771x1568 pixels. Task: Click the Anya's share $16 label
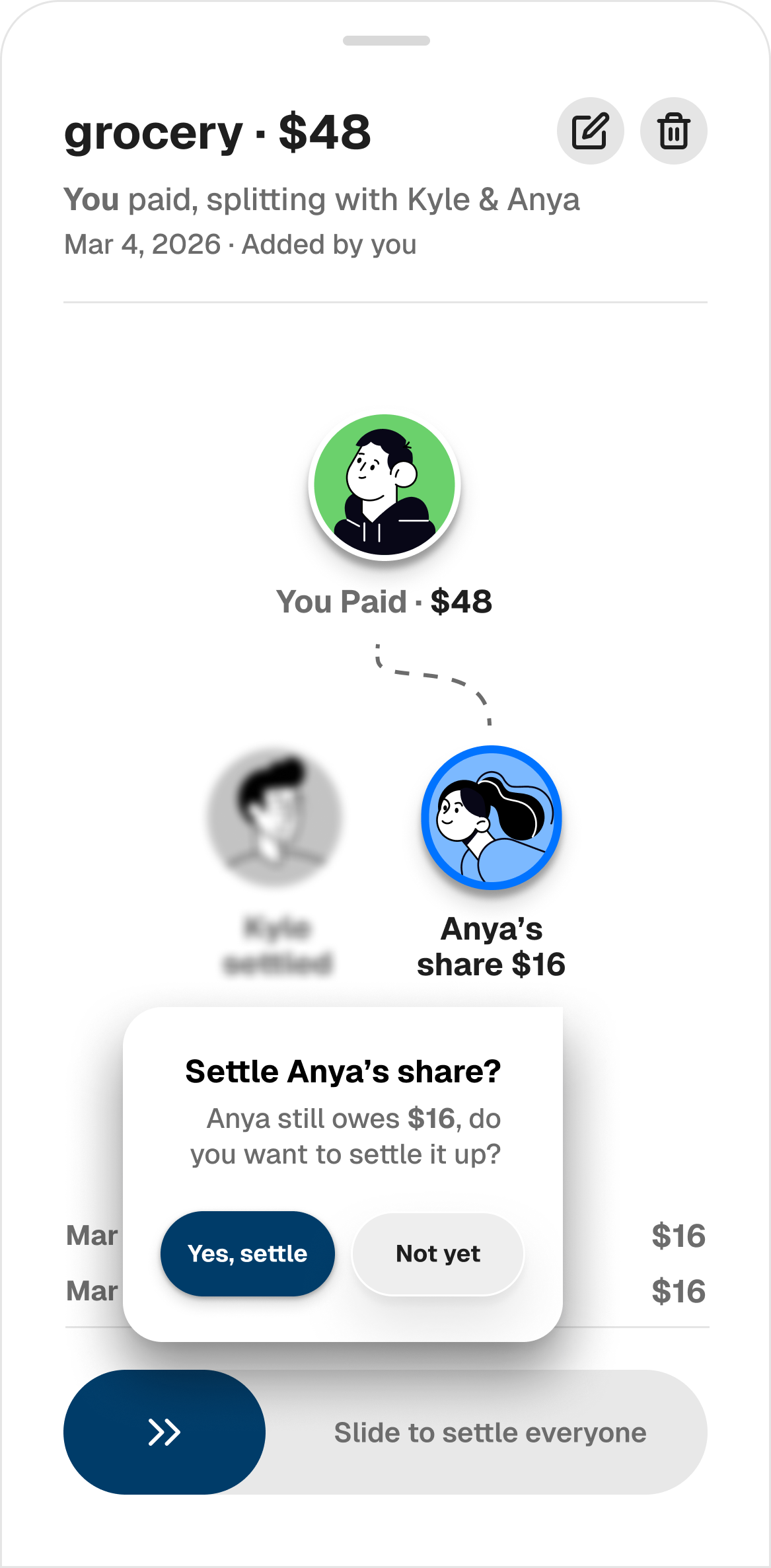[491, 948]
